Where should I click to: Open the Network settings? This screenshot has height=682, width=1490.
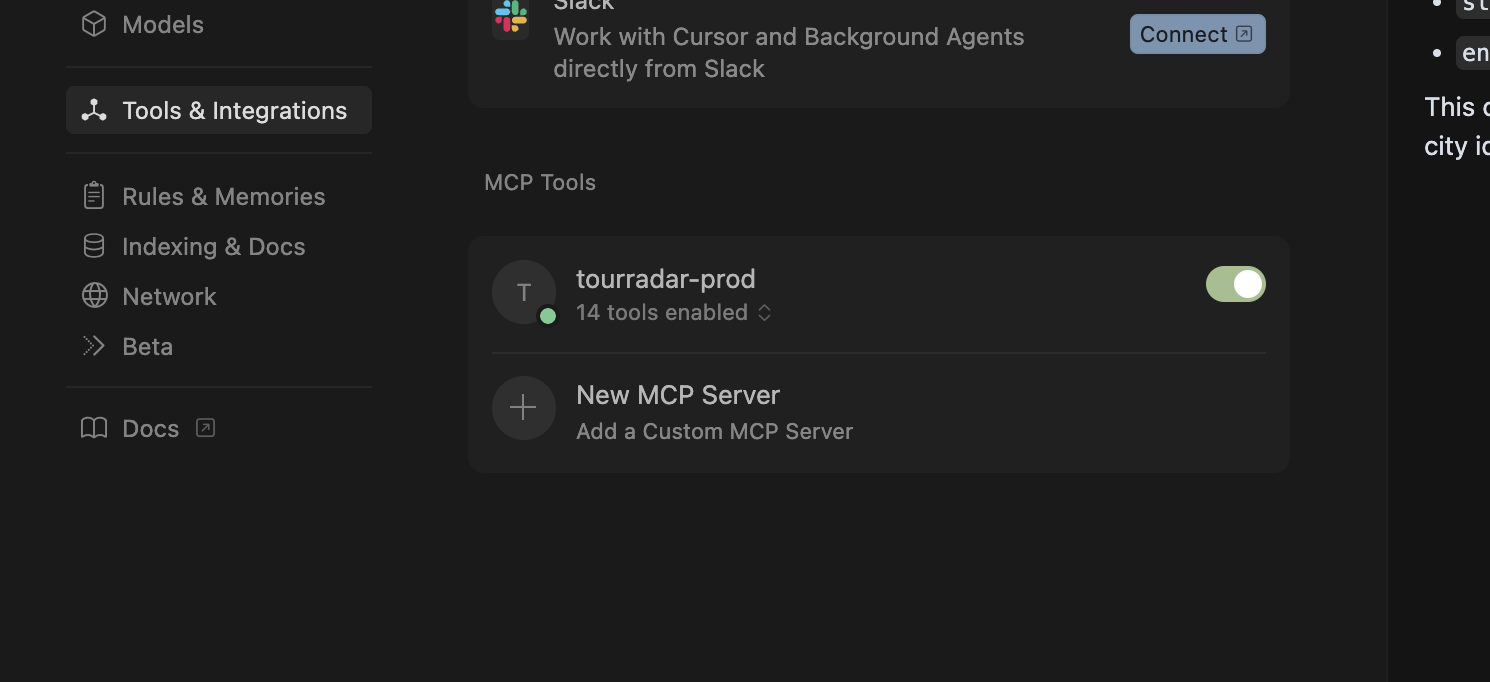(168, 297)
